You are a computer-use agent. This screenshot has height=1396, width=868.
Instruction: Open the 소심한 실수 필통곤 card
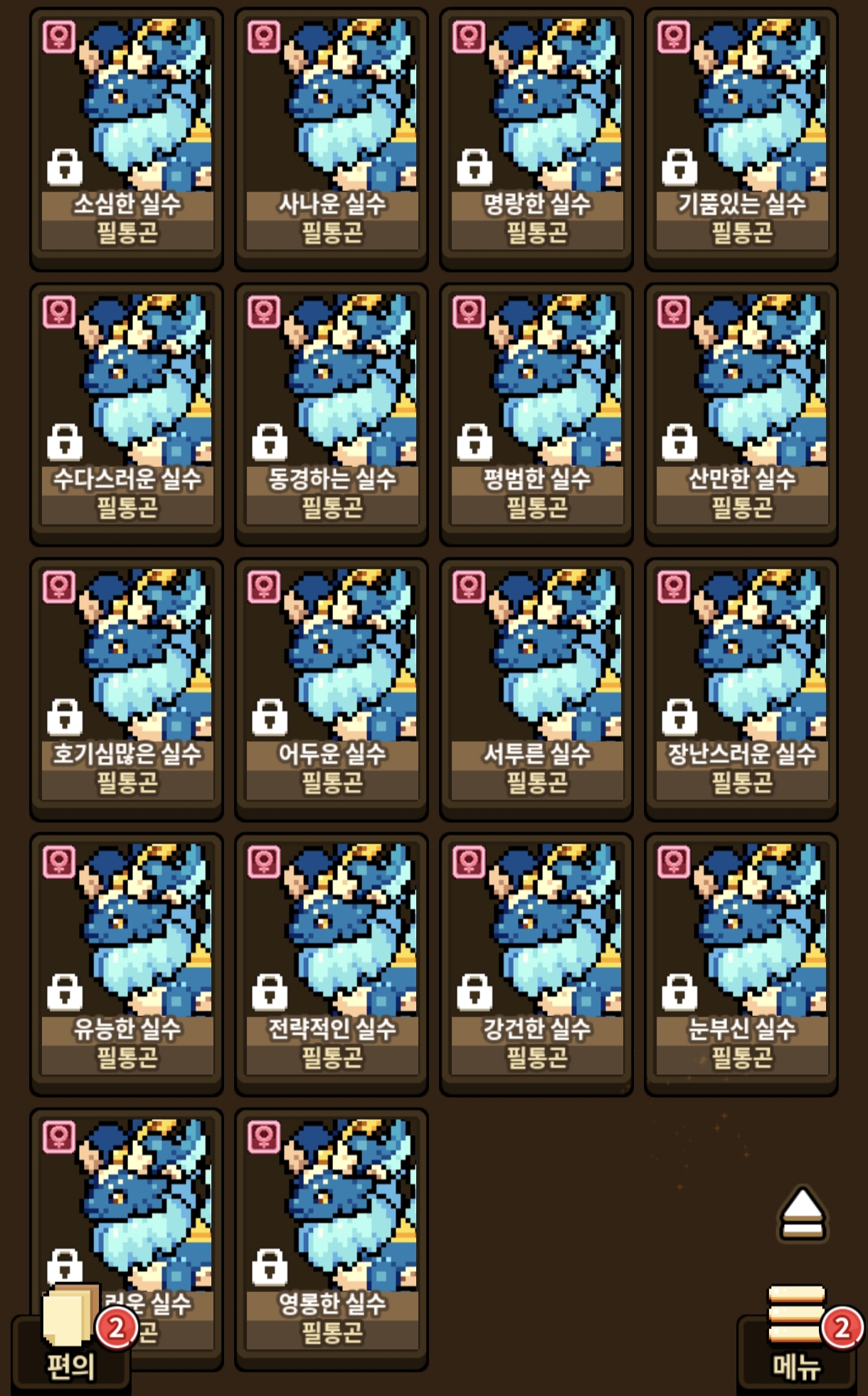point(127,140)
